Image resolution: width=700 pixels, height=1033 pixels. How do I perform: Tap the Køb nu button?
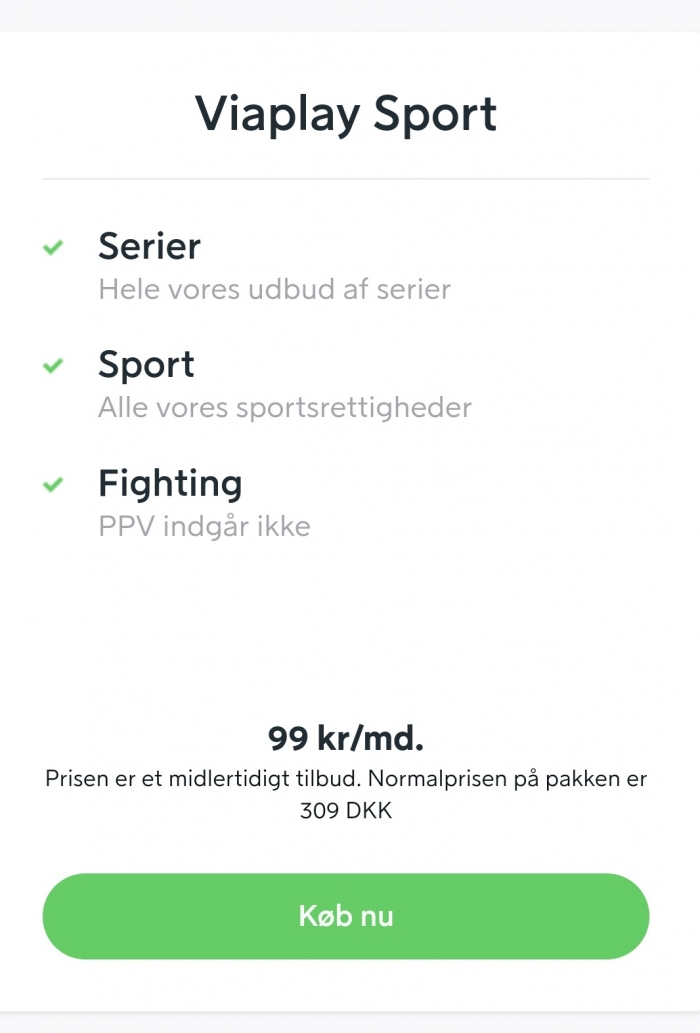point(346,916)
